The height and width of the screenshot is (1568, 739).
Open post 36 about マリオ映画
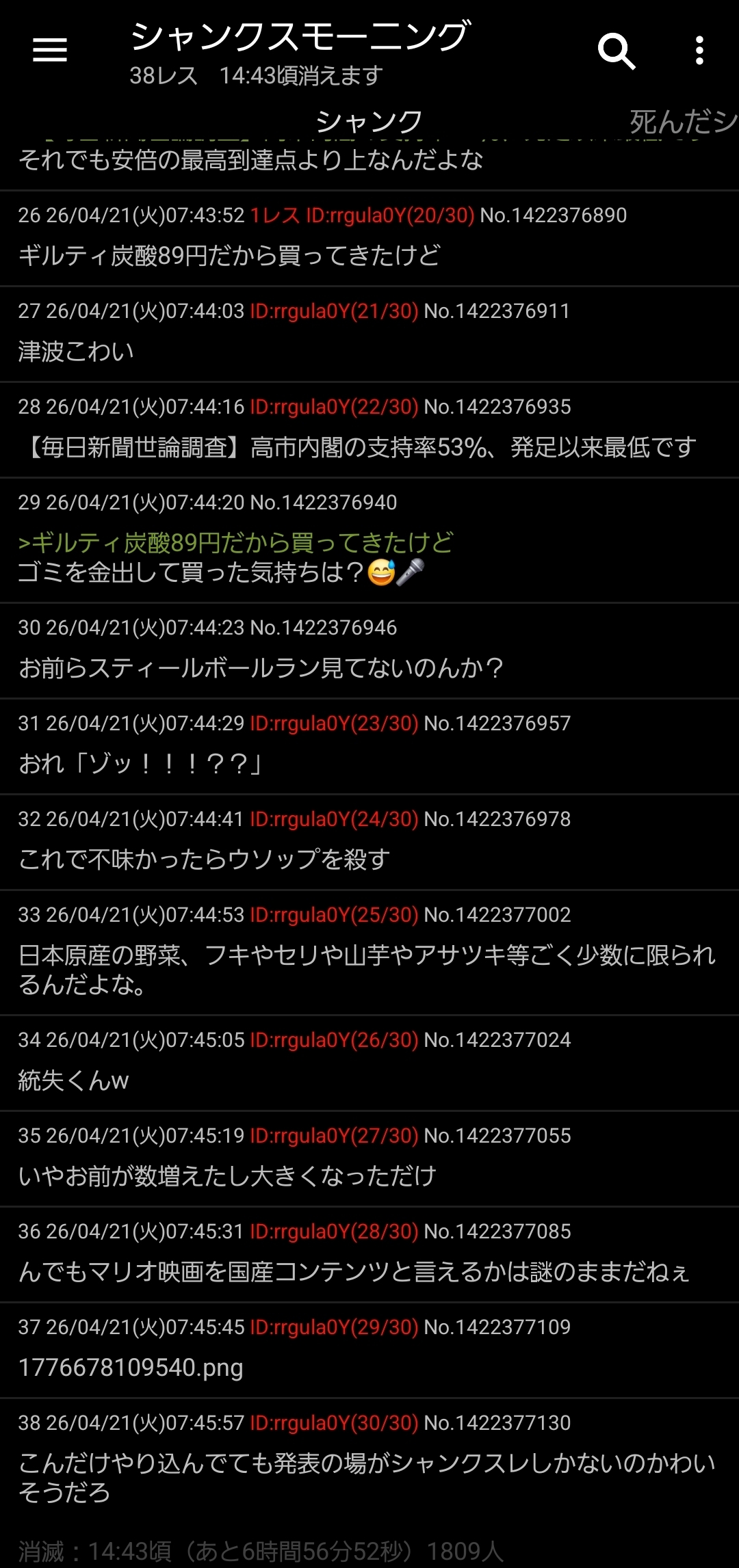tap(353, 1272)
